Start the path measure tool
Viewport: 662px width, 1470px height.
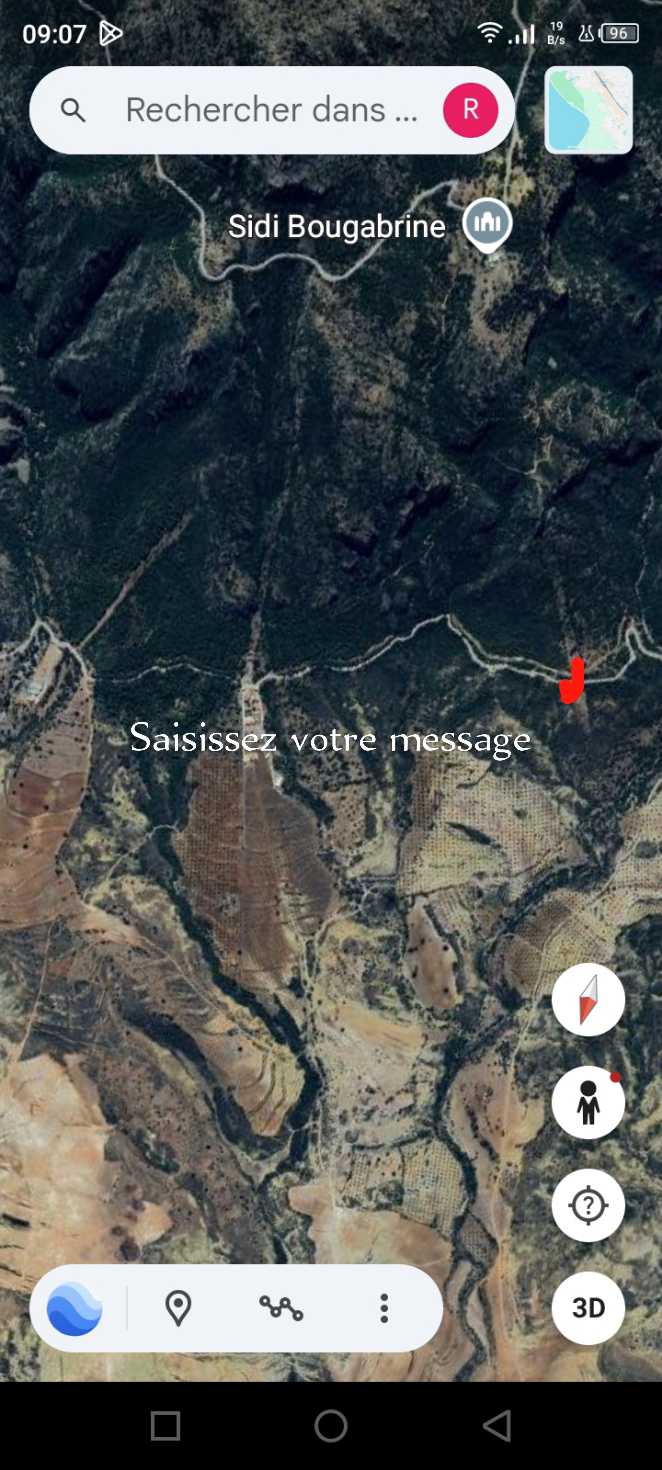click(x=281, y=1308)
